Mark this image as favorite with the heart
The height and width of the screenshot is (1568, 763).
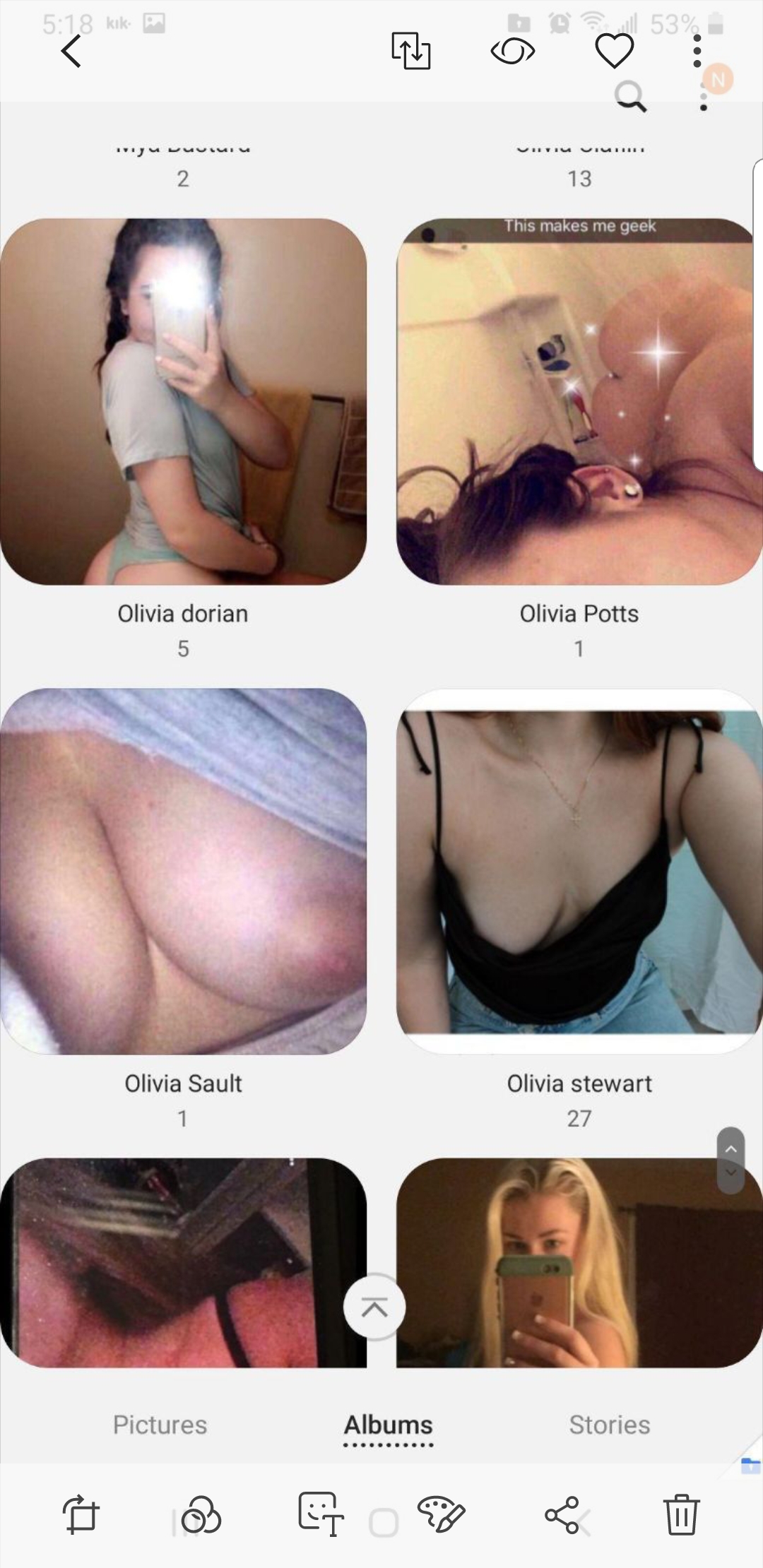pos(614,52)
